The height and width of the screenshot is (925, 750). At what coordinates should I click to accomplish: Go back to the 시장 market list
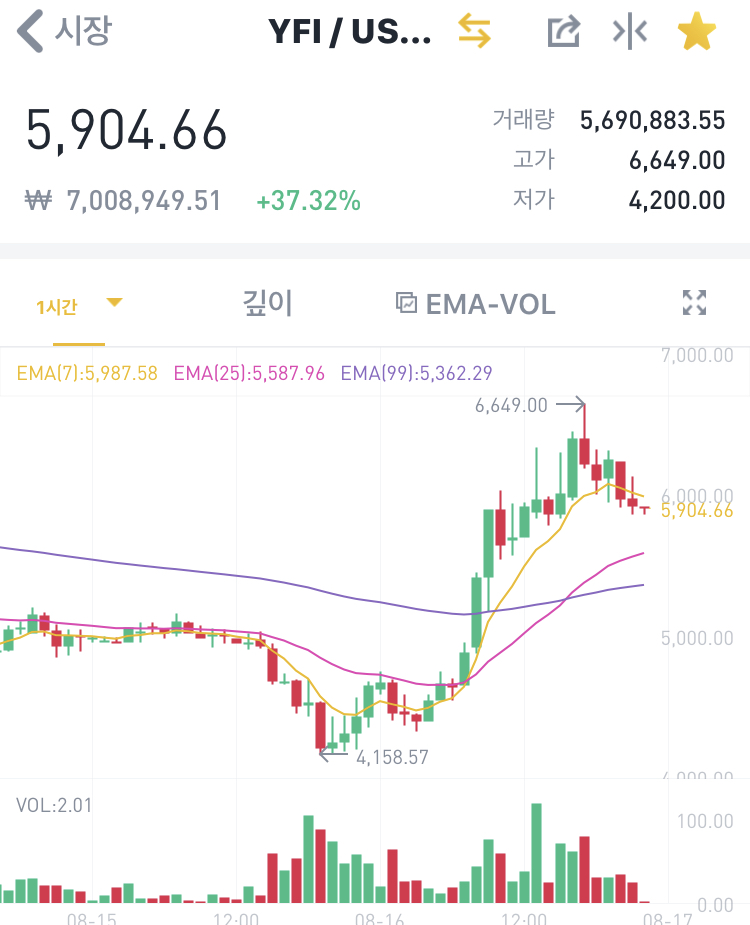click(x=64, y=32)
